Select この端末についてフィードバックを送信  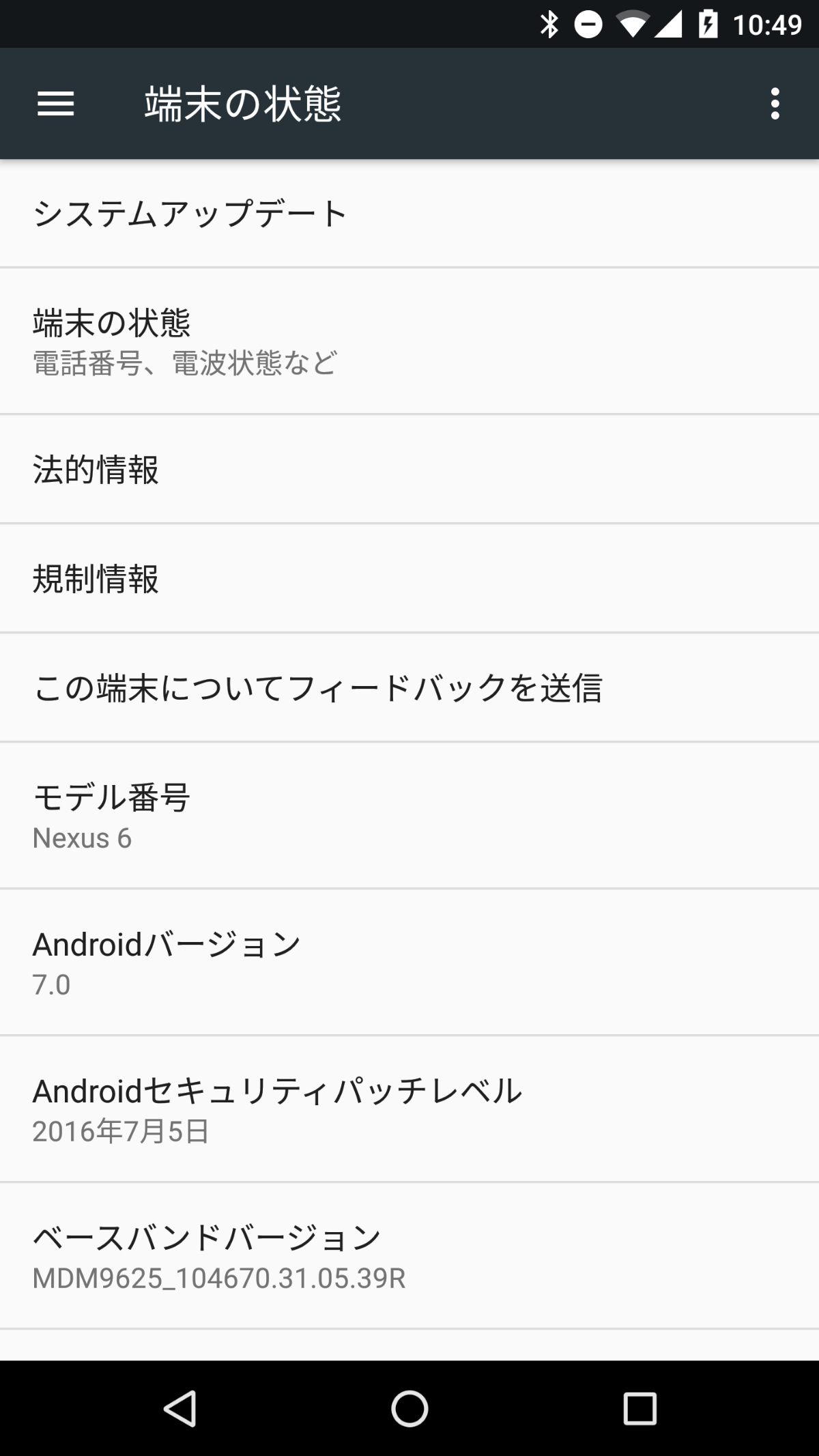(409, 687)
